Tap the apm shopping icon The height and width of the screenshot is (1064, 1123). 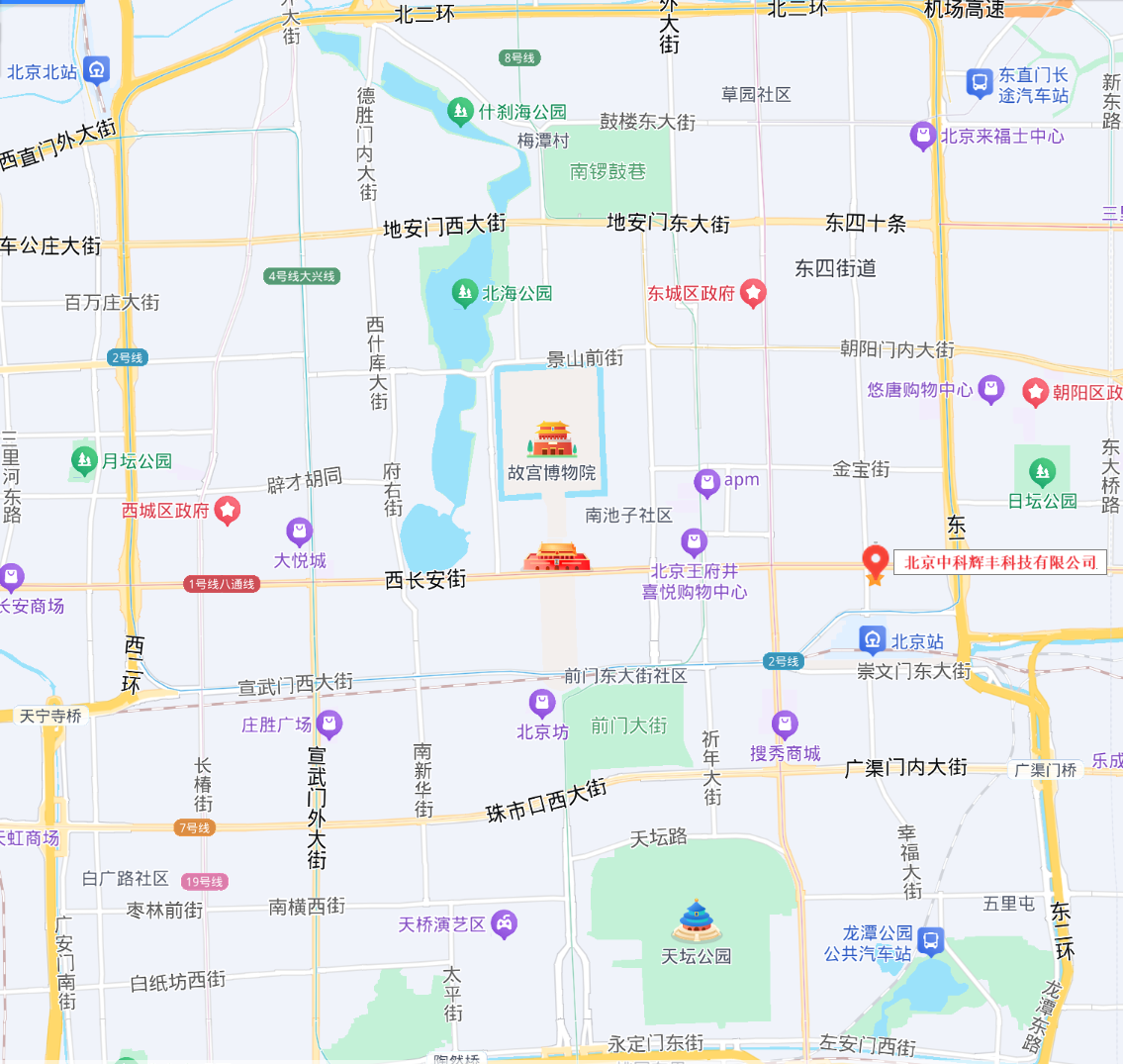(706, 483)
